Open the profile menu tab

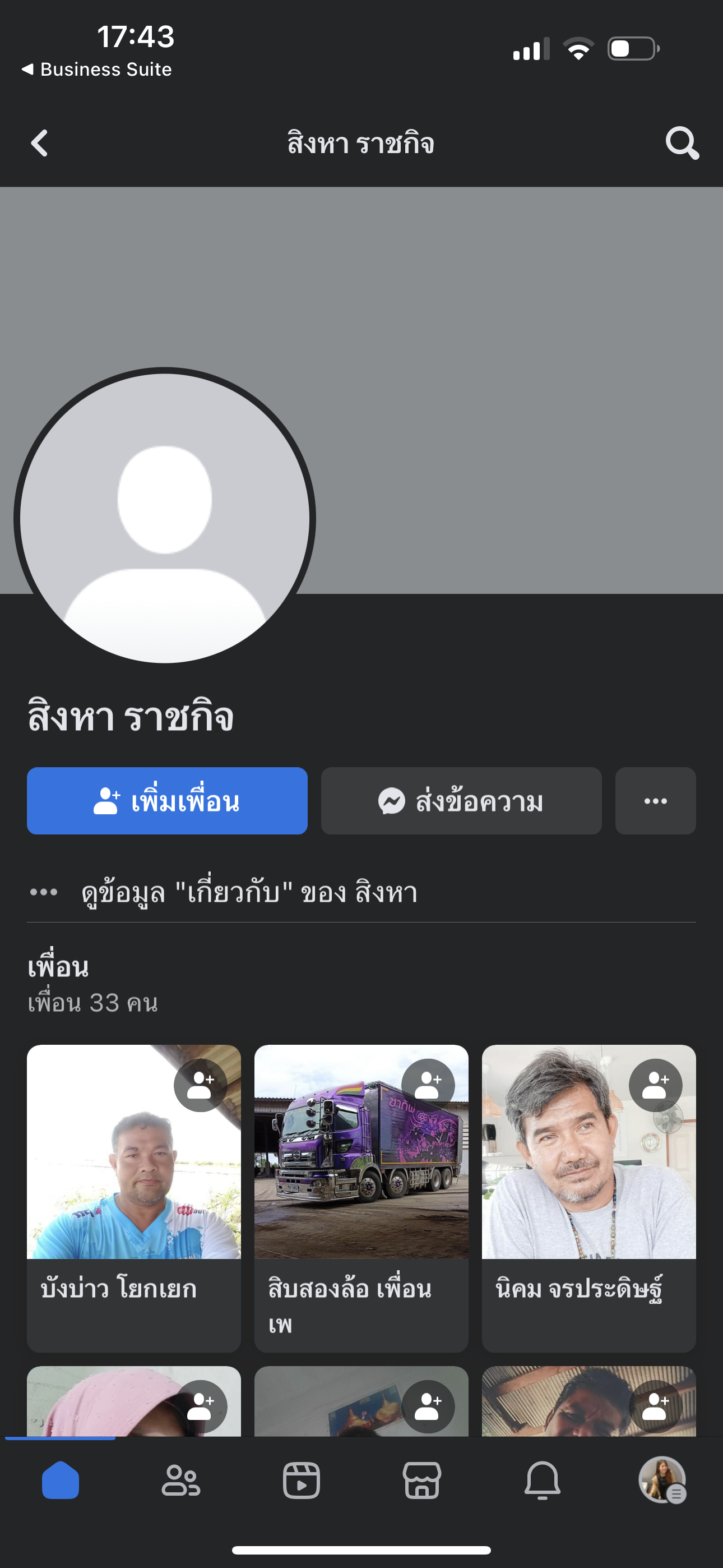pos(662,1481)
